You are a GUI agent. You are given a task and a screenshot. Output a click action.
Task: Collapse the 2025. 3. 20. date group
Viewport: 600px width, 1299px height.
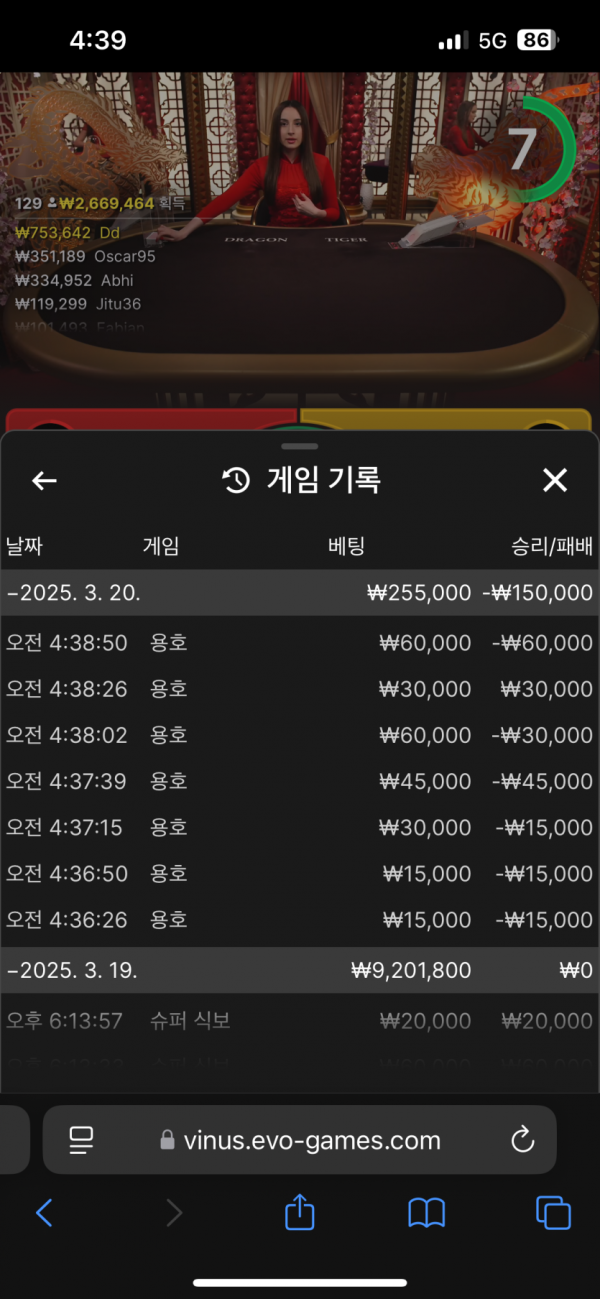point(300,593)
